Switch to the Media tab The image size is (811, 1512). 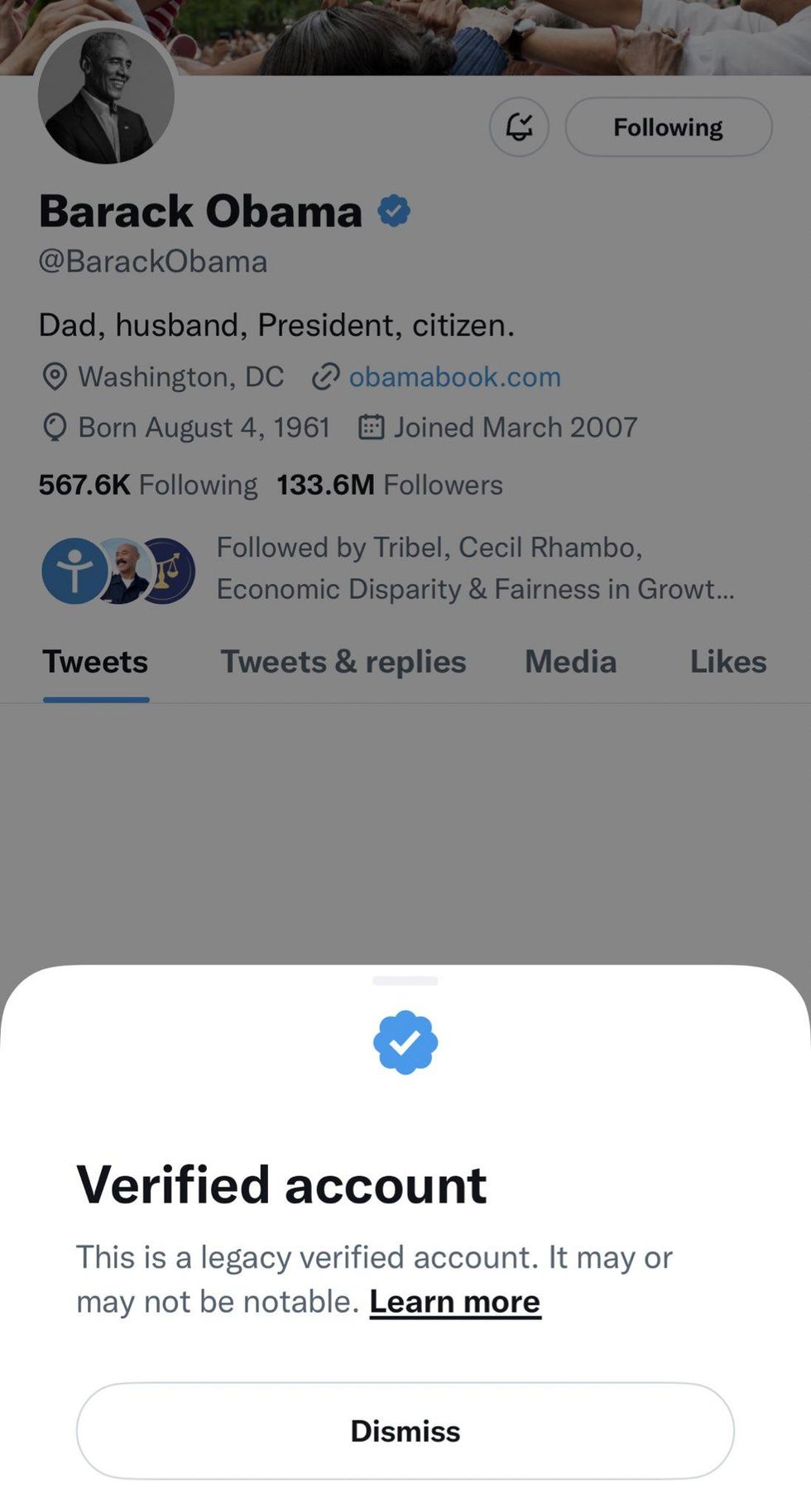pyautogui.click(x=570, y=662)
